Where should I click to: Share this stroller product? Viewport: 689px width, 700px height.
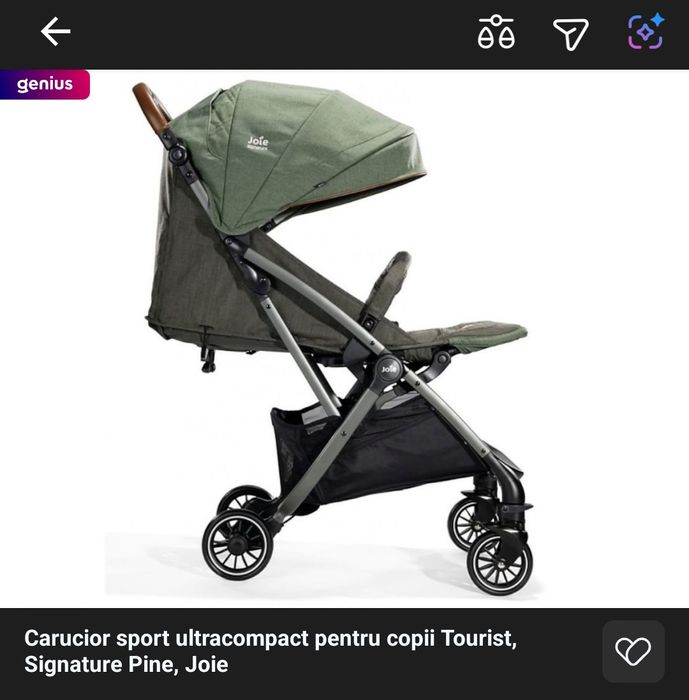pos(570,34)
